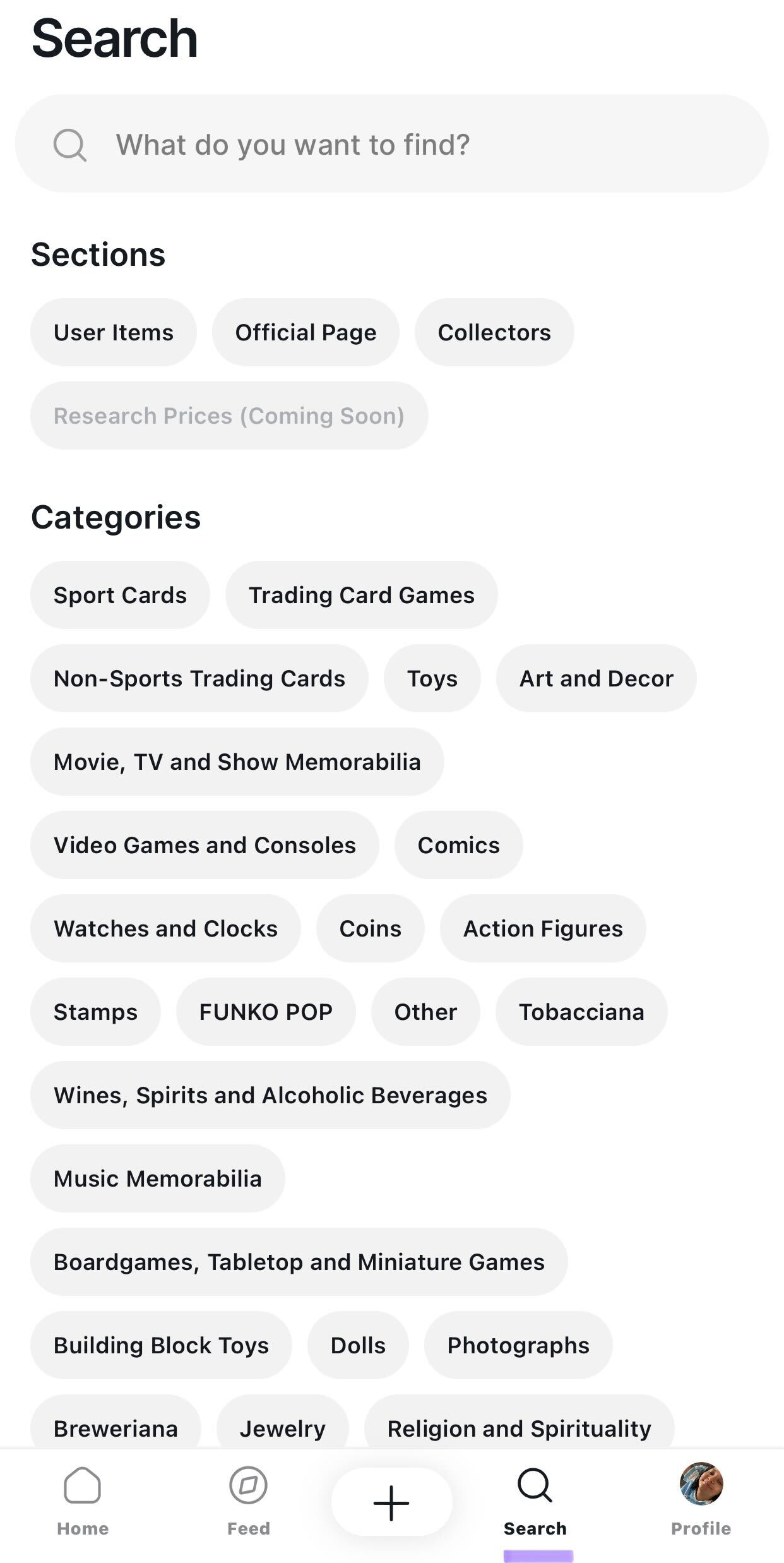The width and height of the screenshot is (784, 1563).
Task: Open the Comics category
Action: coord(459,845)
